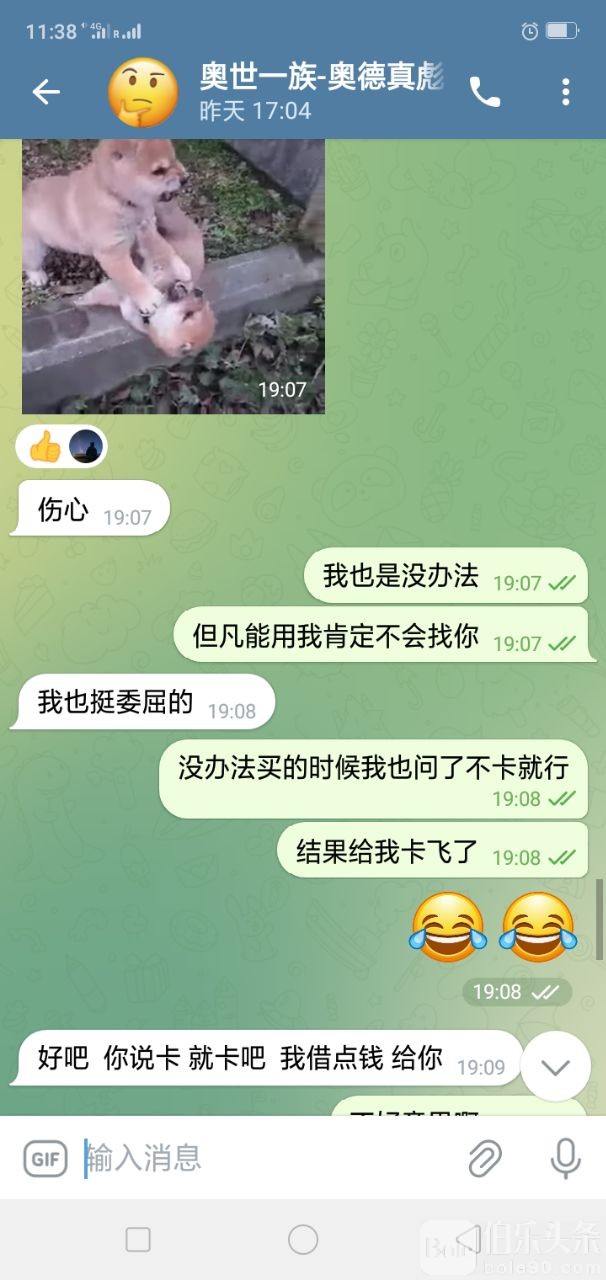The width and height of the screenshot is (606, 1280).
Task: Record a voice message with the microphone
Action: [x=566, y=1158]
